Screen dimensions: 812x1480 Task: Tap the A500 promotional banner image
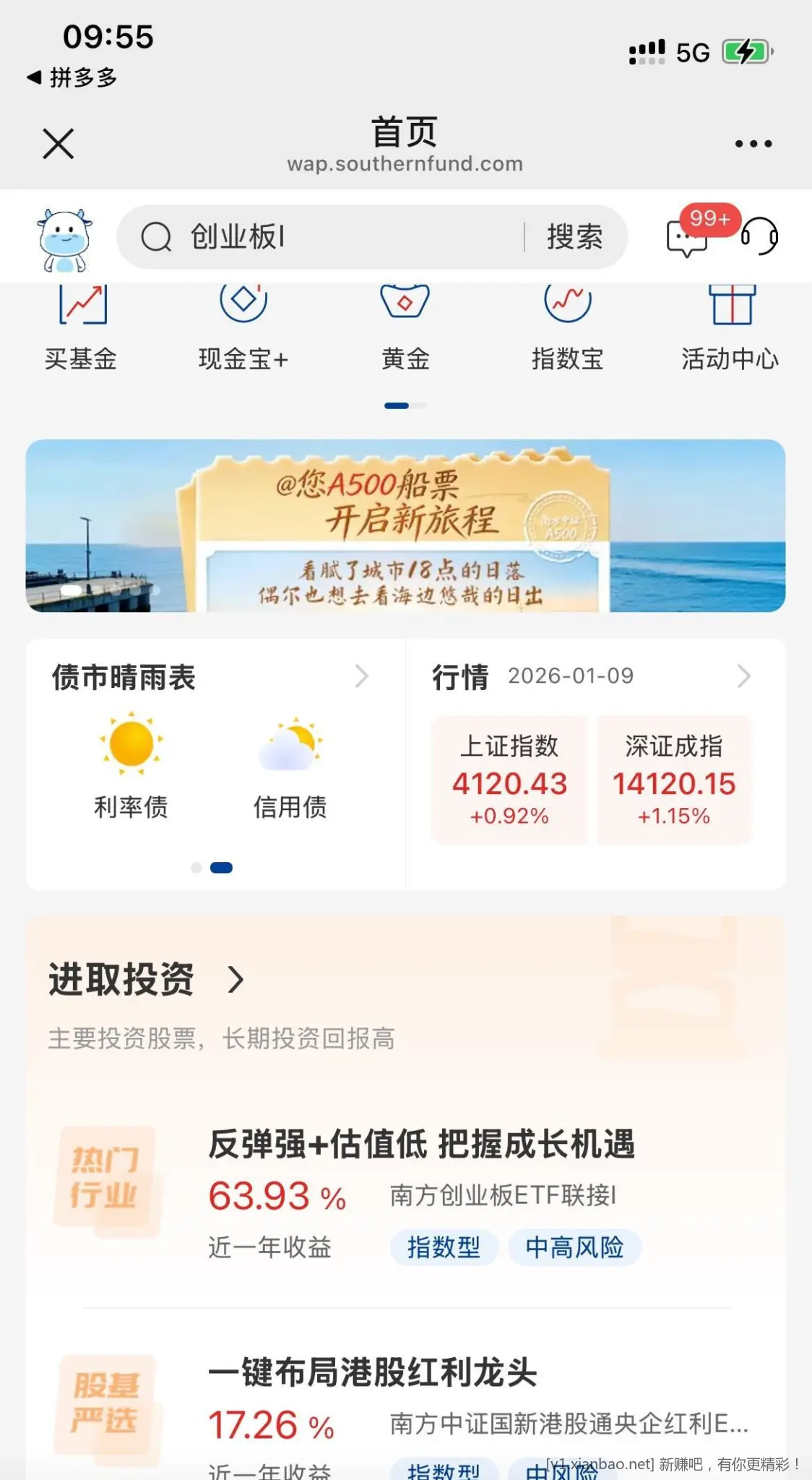tap(406, 528)
